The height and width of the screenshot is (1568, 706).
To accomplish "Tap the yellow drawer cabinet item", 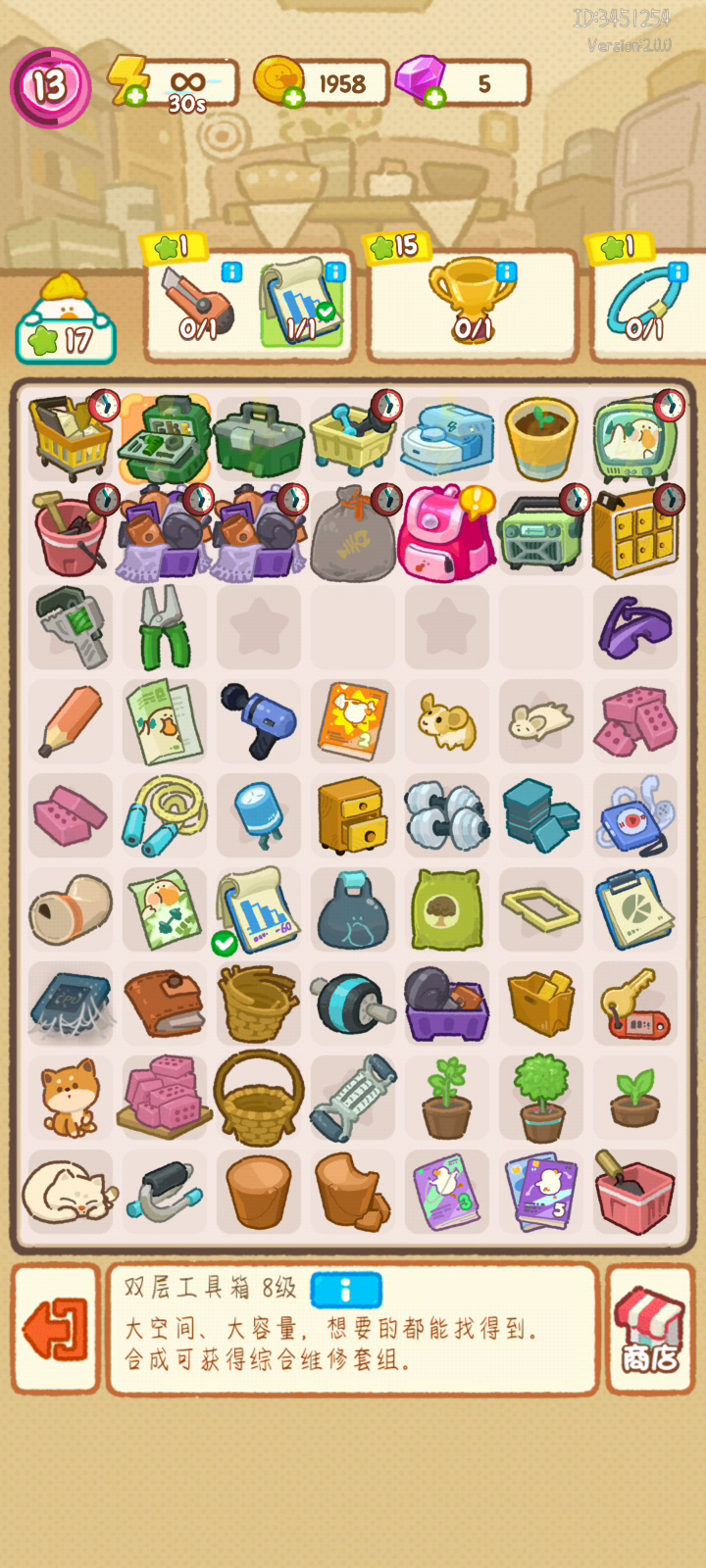I will (x=352, y=815).
